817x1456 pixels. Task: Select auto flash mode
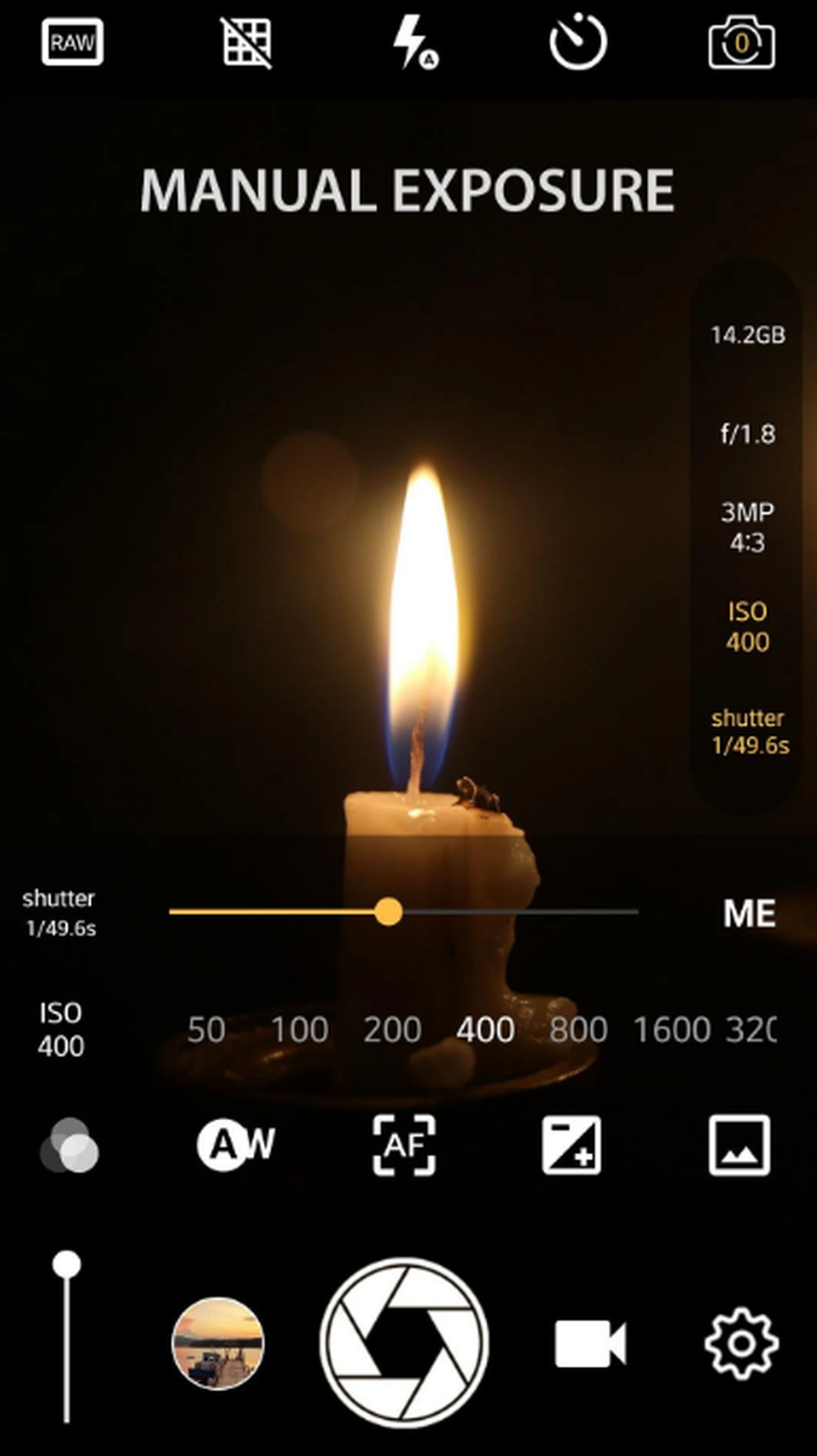coord(414,45)
